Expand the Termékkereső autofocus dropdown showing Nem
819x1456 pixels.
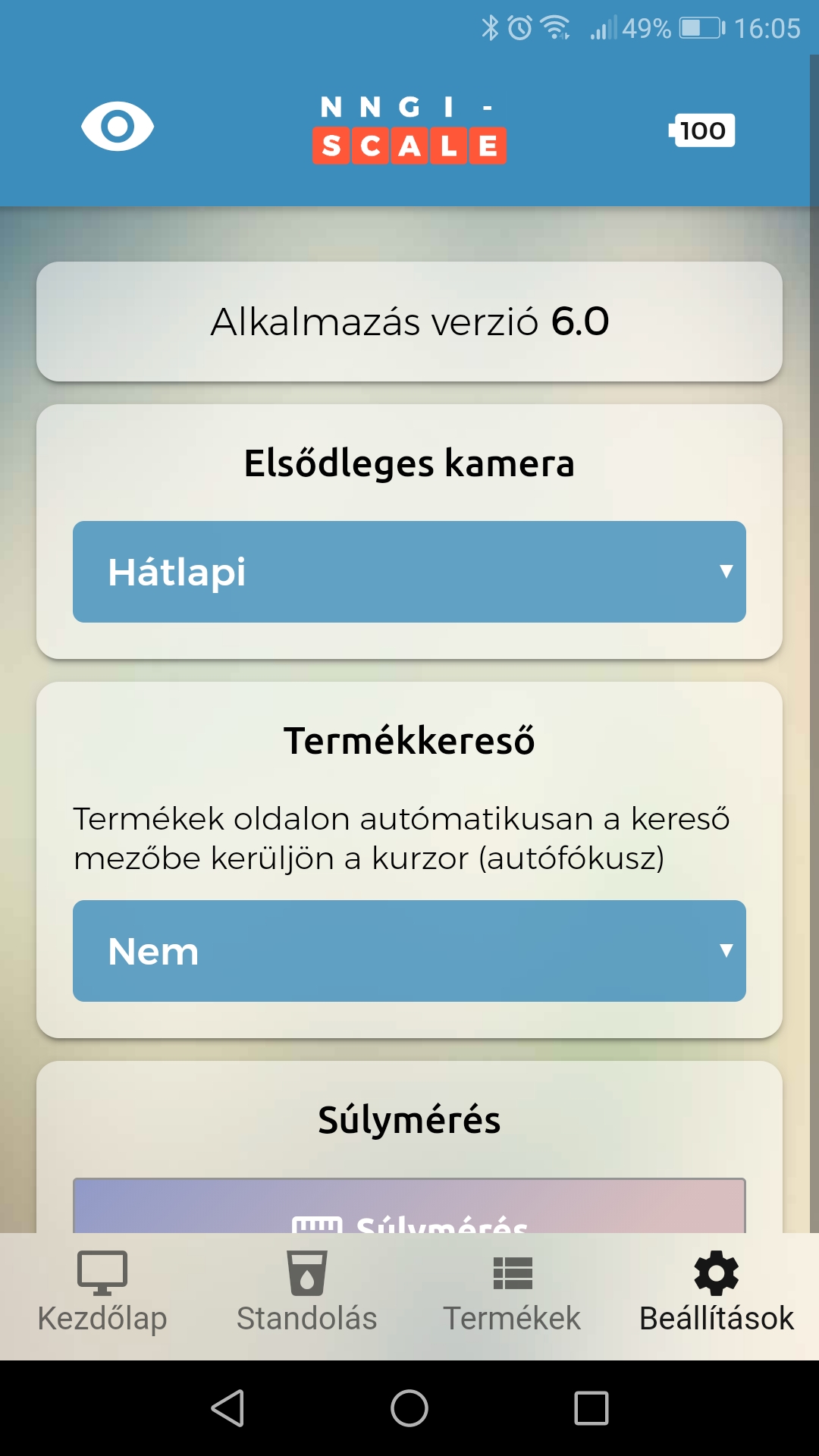[x=409, y=951]
